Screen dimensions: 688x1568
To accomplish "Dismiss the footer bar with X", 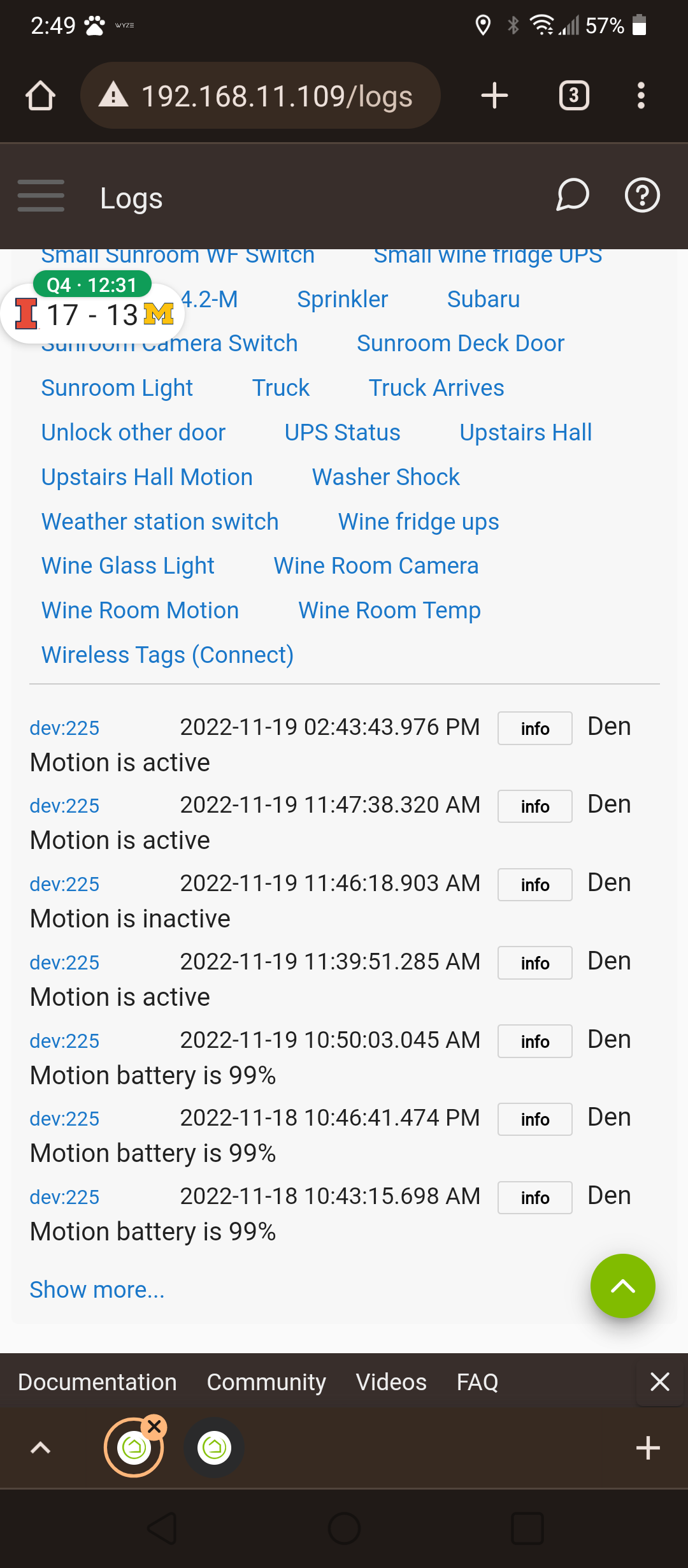I will [660, 1381].
